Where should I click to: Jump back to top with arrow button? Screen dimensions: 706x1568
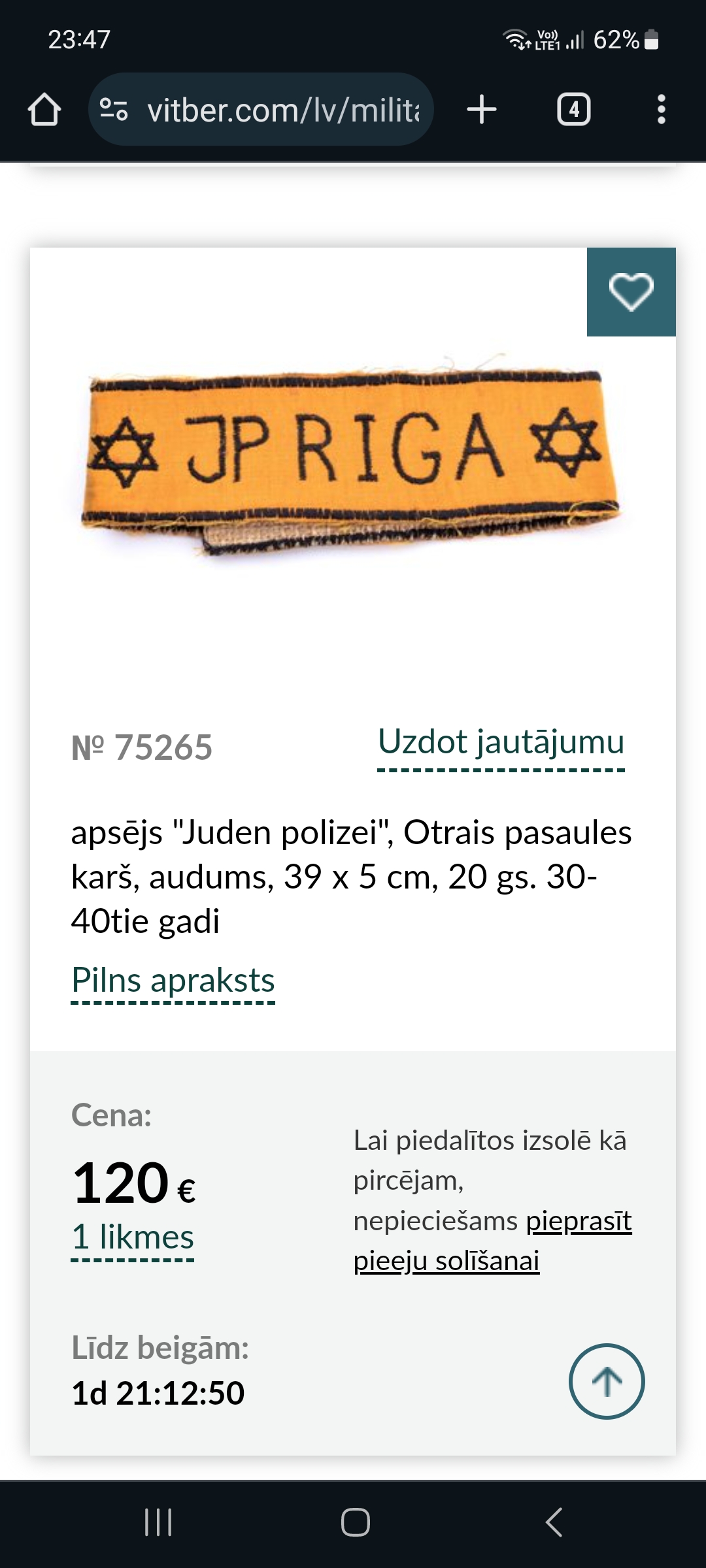(607, 1380)
